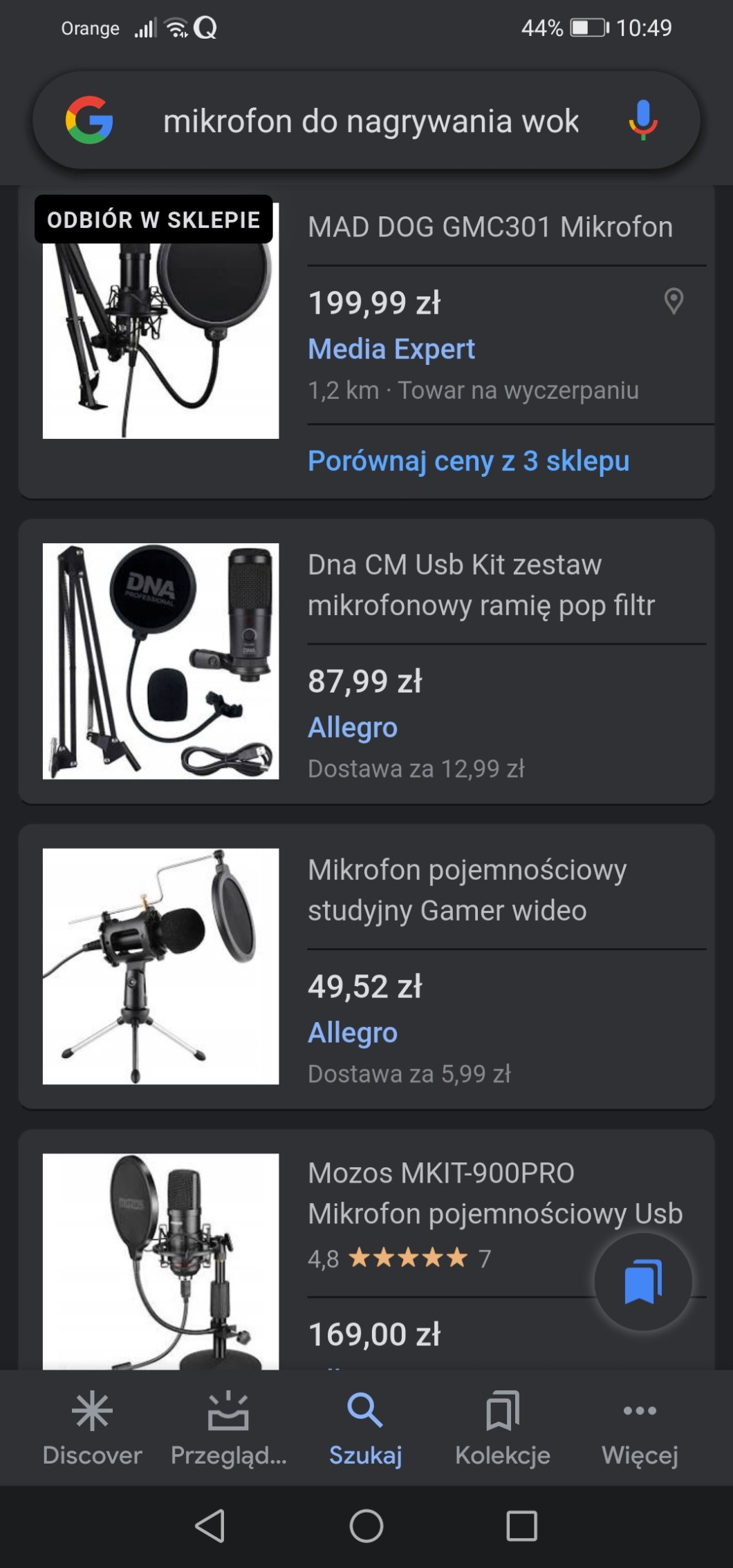This screenshot has height=1568, width=733.
Task: Open the Kolekcje tab
Action: tap(503, 1428)
